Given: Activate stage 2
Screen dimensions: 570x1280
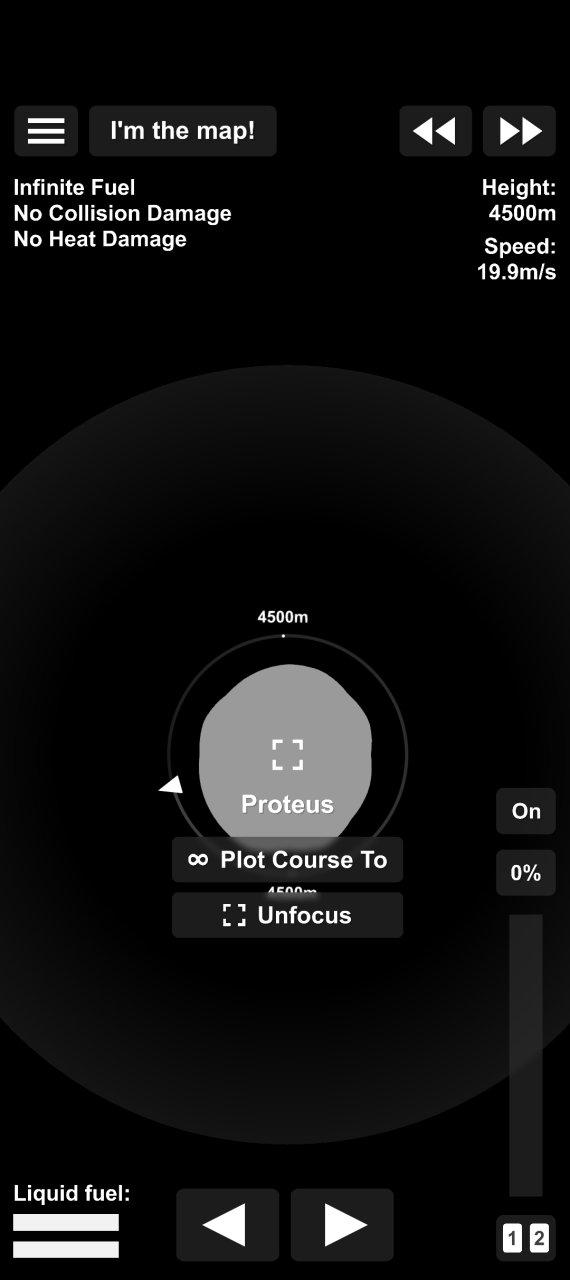Looking at the screenshot, I should point(539,1240).
